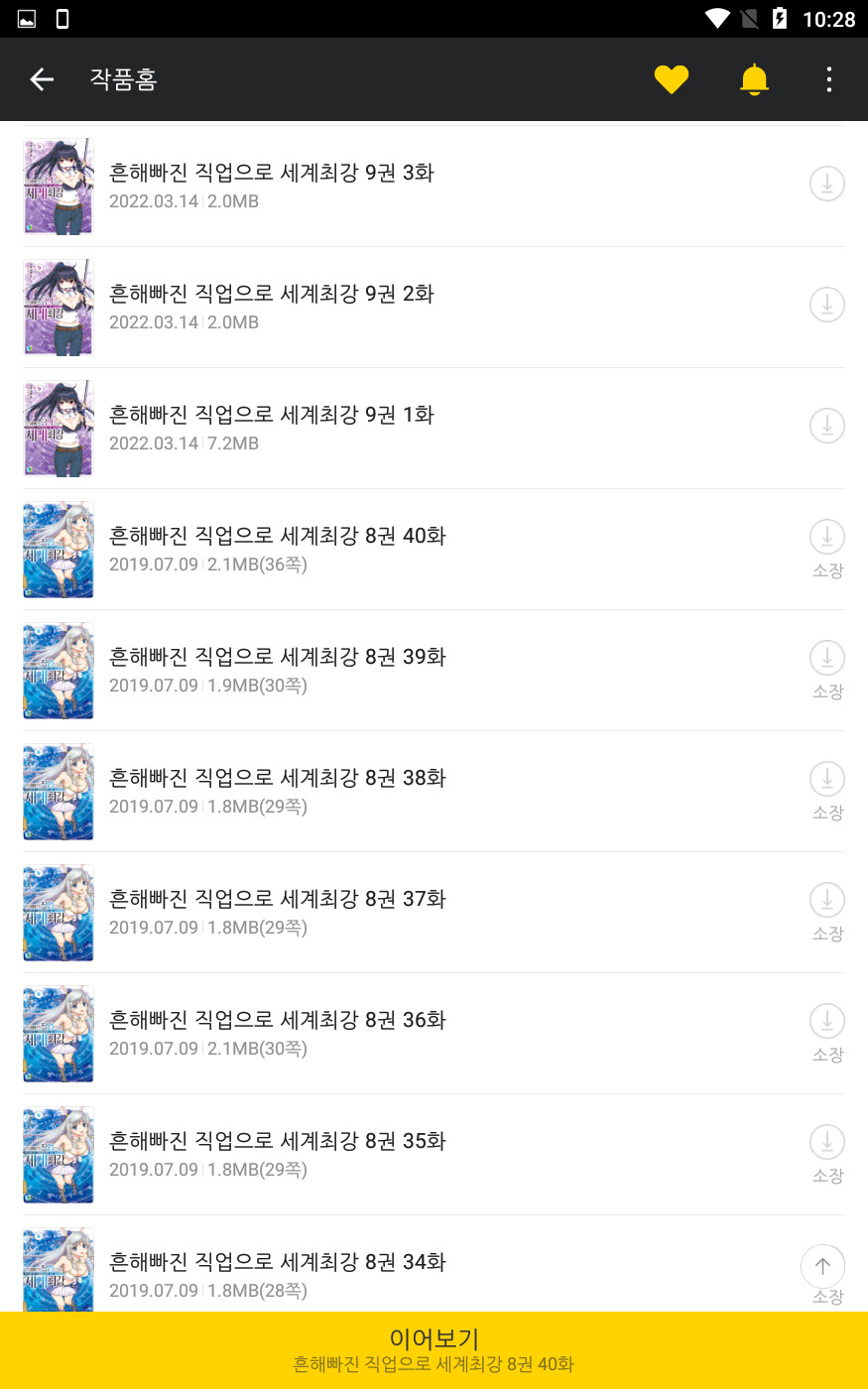This screenshot has width=868, height=1389.
Task: Favorite the series using the heart icon
Action: click(x=672, y=79)
